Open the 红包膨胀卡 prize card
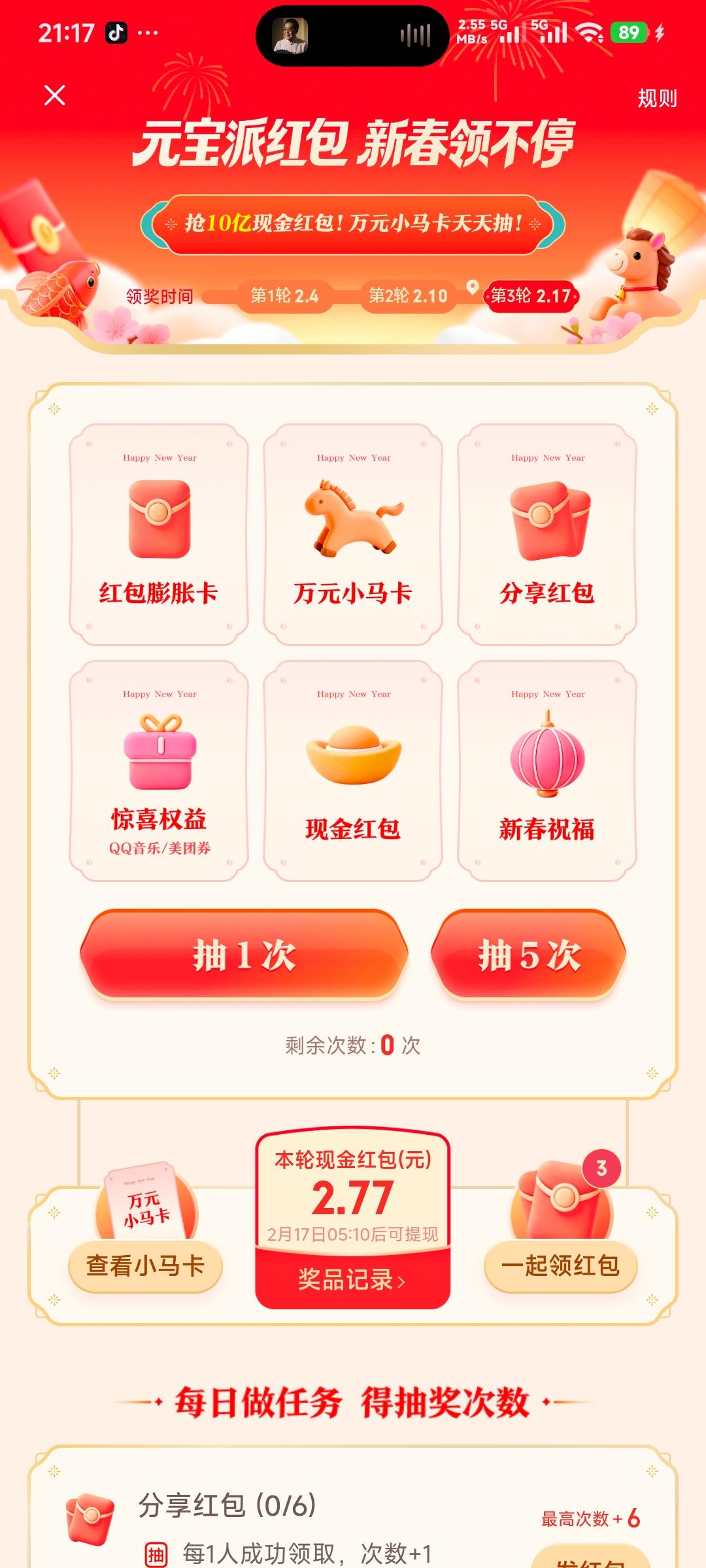706x1568 pixels. (x=160, y=532)
